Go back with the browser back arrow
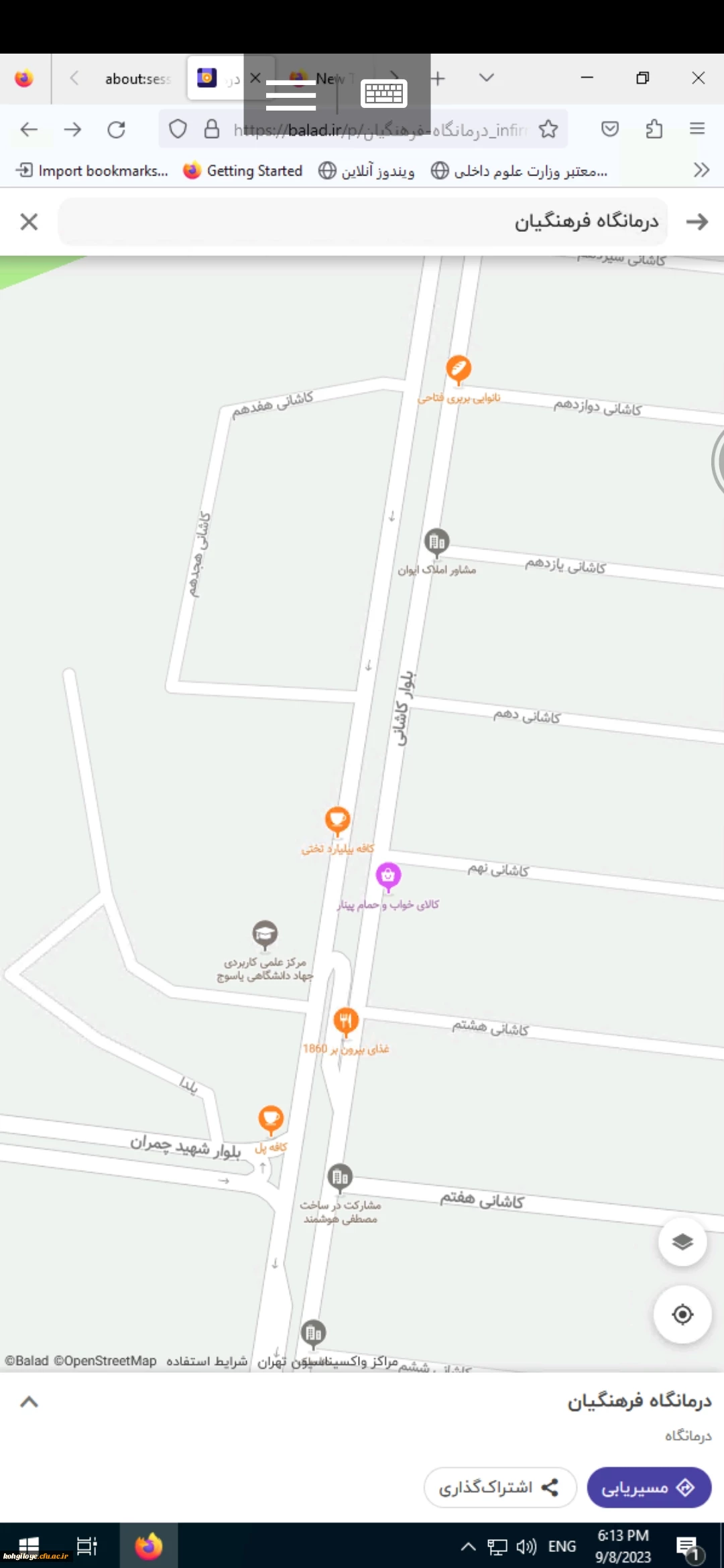 tap(29, 129)
